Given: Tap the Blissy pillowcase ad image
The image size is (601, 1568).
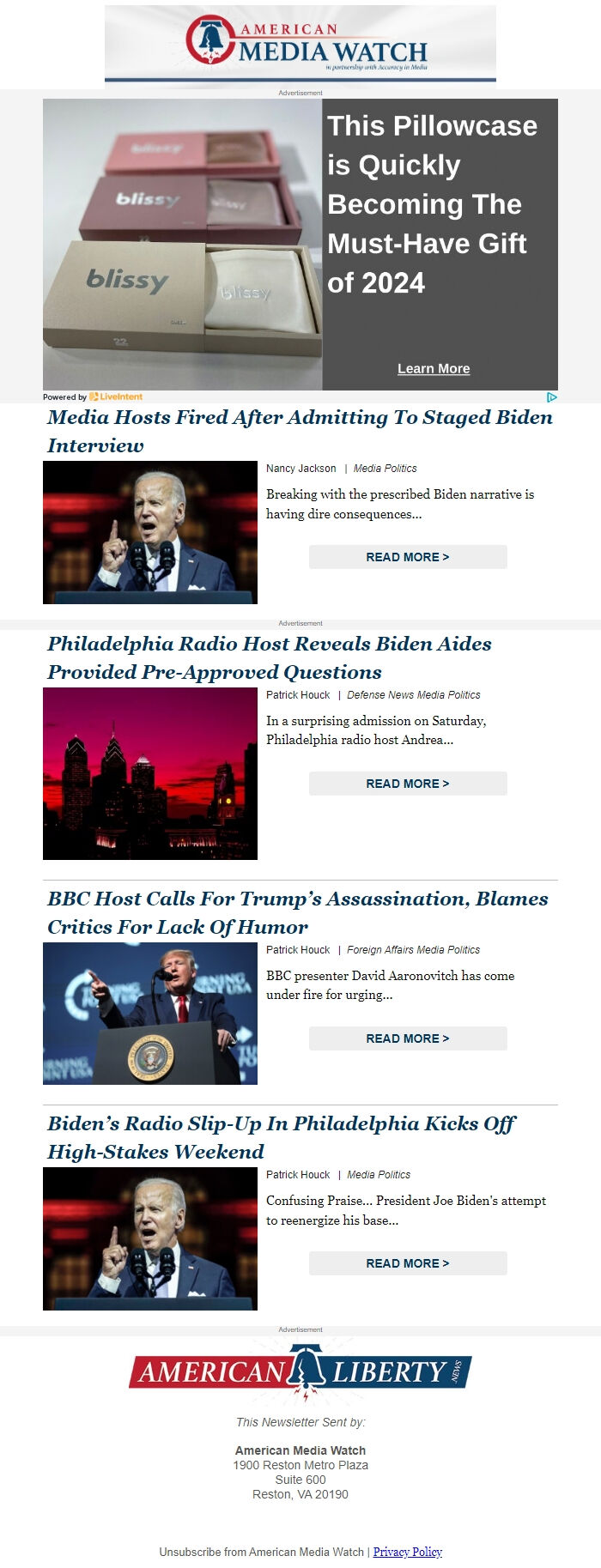Looking at the screenshot, I should point(183,245).
